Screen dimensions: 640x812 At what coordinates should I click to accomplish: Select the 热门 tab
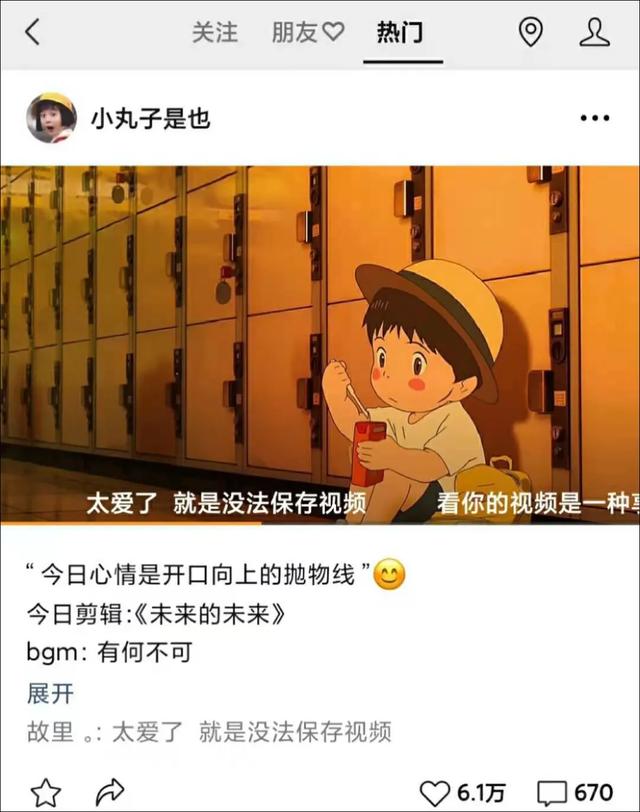[x=400, y=32]
